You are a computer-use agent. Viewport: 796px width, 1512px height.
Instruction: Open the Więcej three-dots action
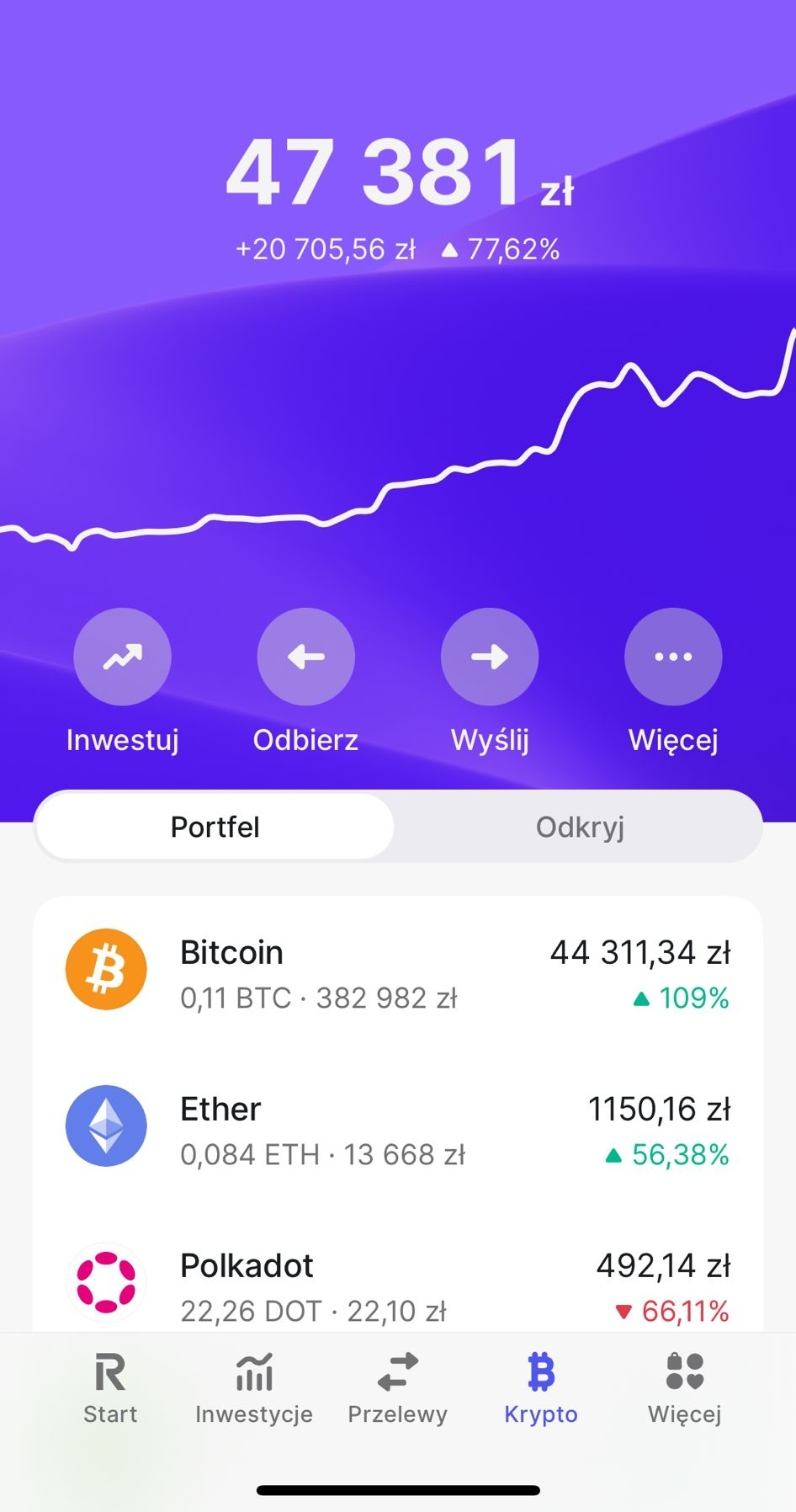click(x=672, y=657)
